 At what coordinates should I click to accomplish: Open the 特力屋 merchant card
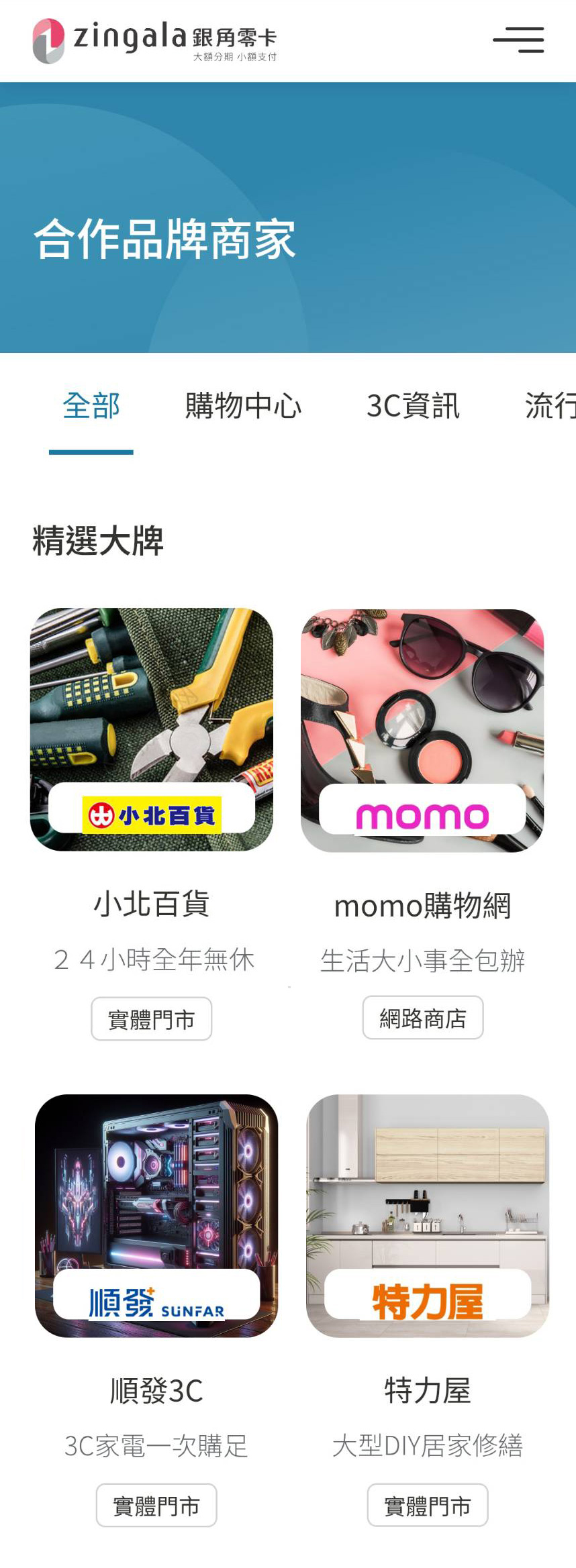tap(428, 1216)
